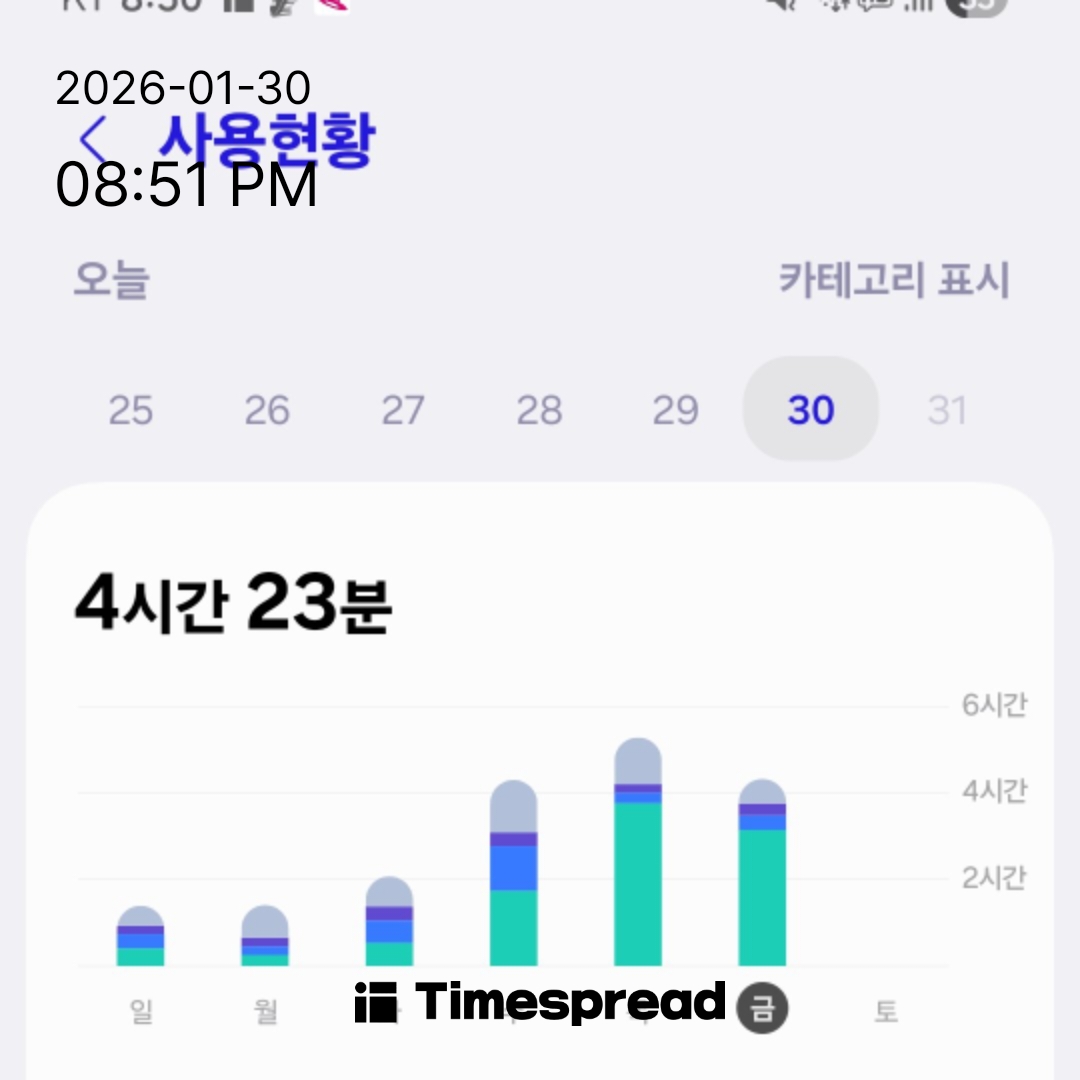The height and width of the screenshot is (1080, 1080).
Task: Tap the 카테고리 표시 option
Action: pyautogui.click(x=894, y=281)
